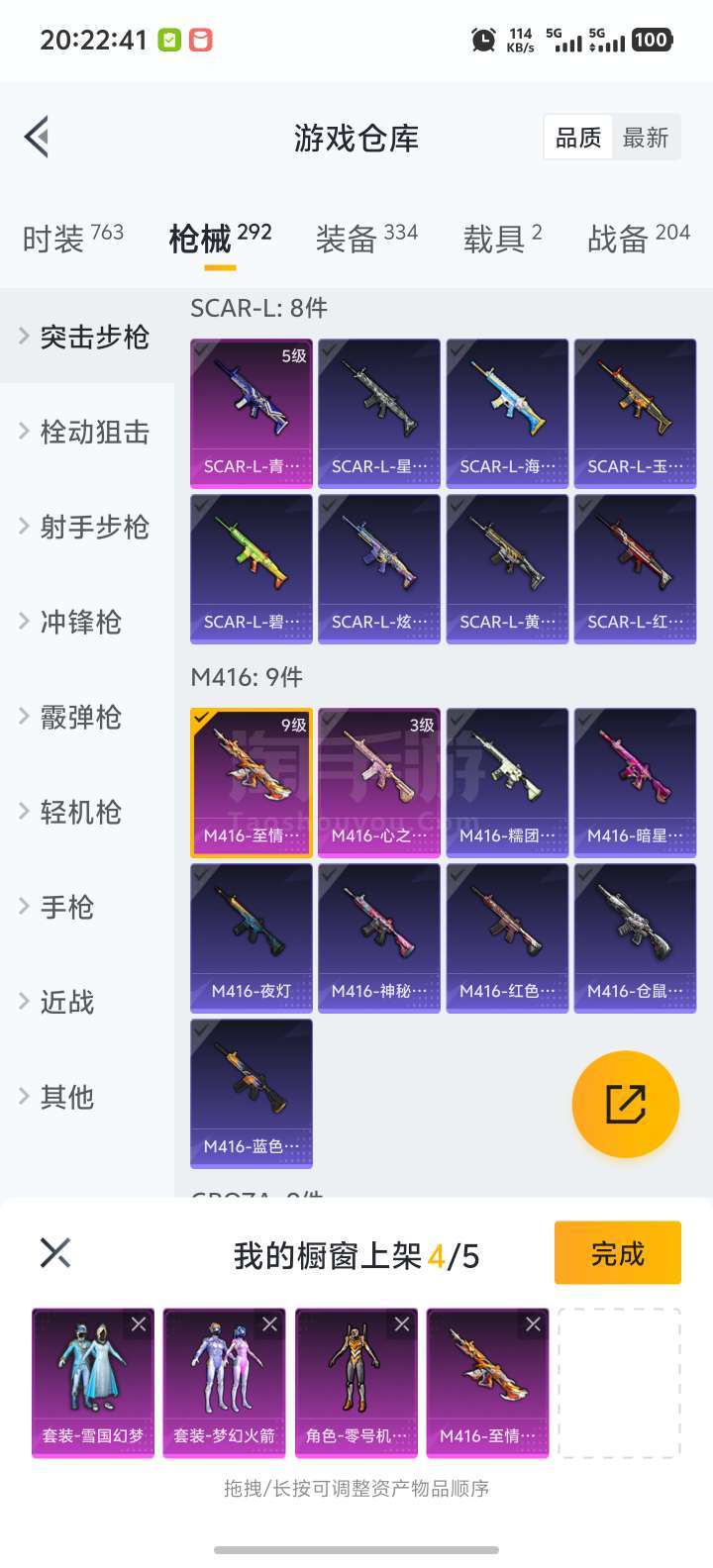Select the M416-心之 level 3 skin
The image size is (713, 1568).
(x=379, y=782)
